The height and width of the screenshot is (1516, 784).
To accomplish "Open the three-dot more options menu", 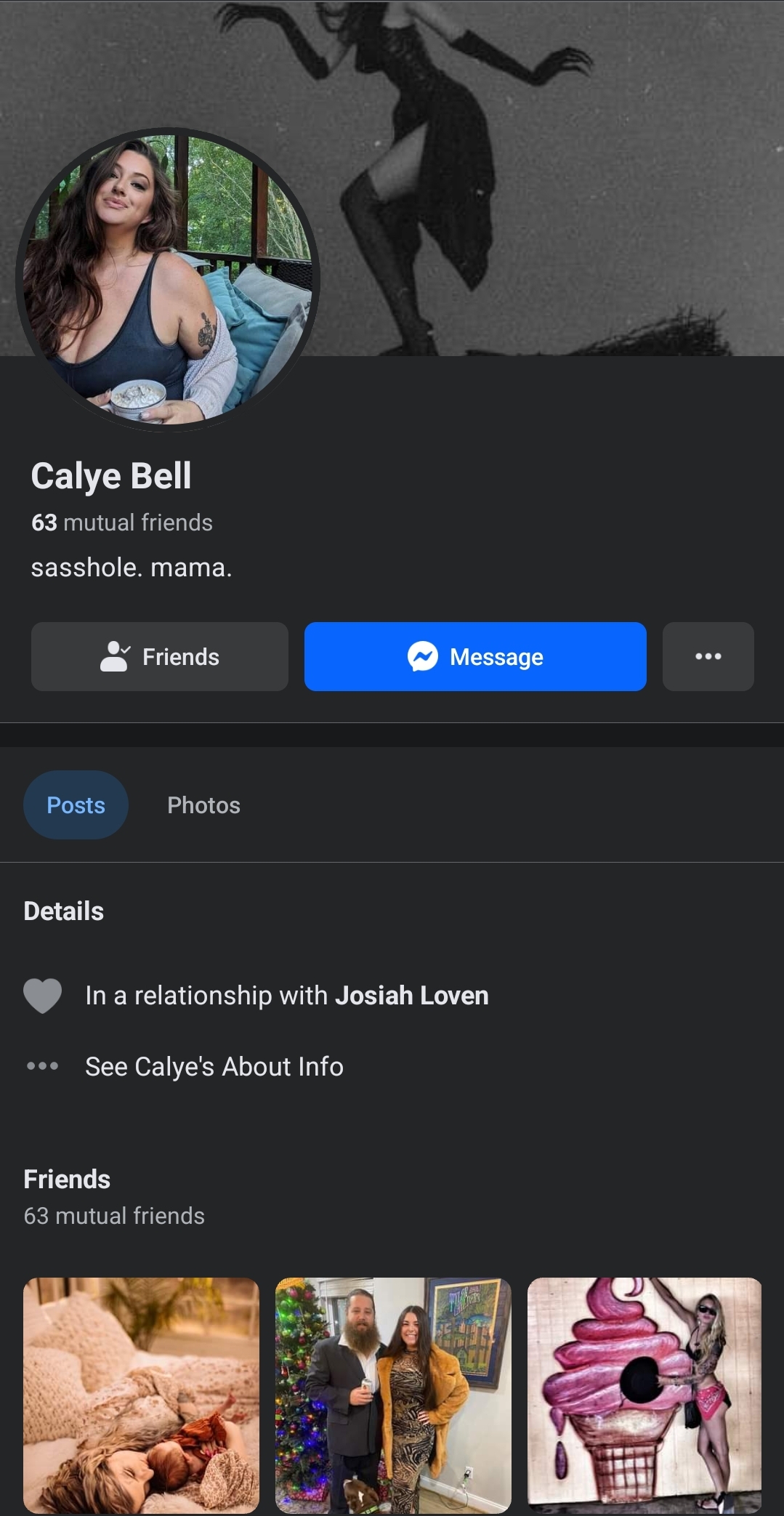I will 708,656.
